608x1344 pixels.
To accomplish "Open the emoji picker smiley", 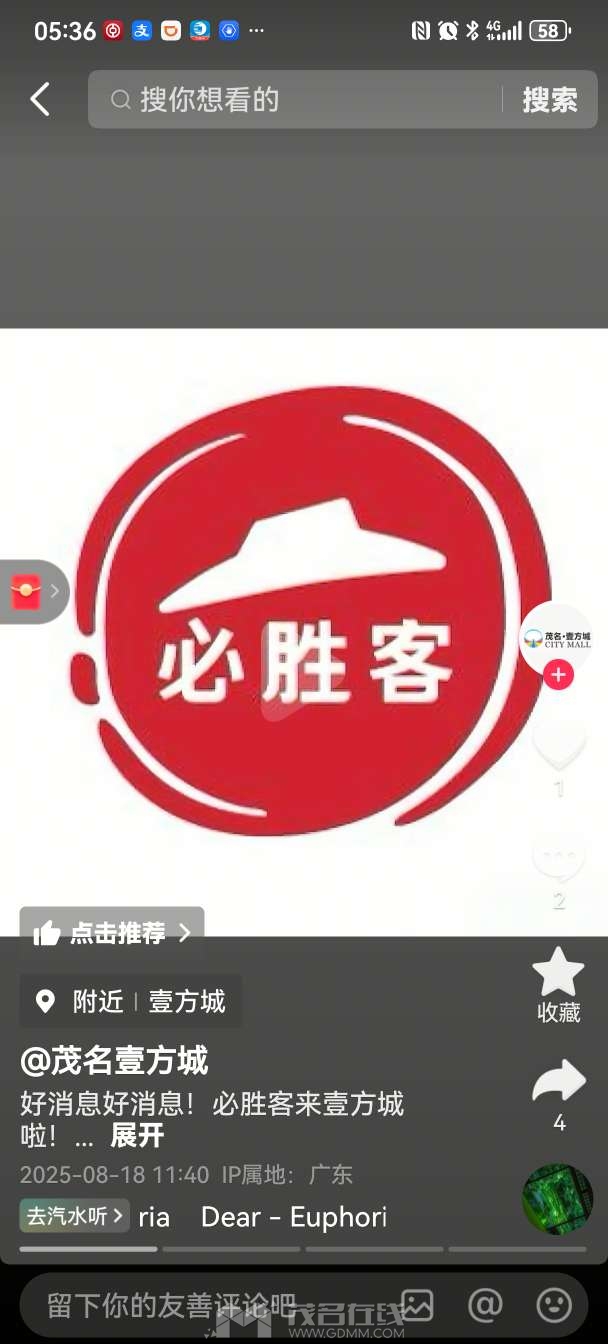I will (x=554, y=1304).
